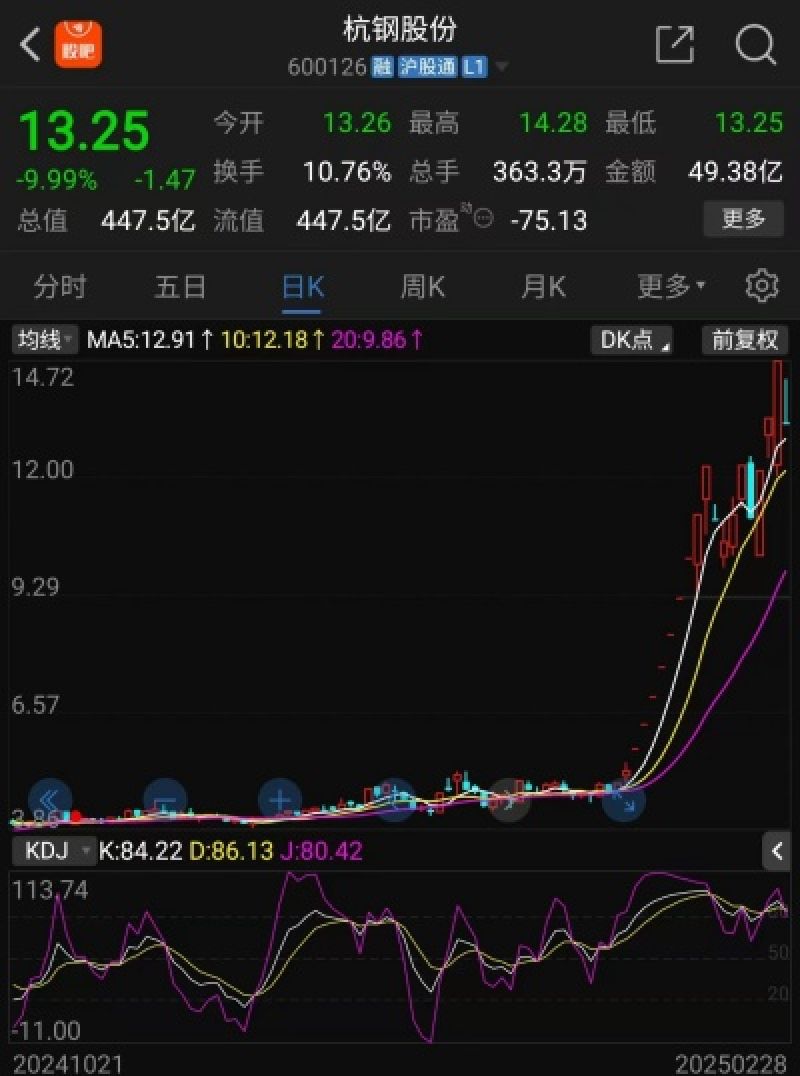Open the chart settings gear
The image size is (800, 1076).
(x=765, y=287)
